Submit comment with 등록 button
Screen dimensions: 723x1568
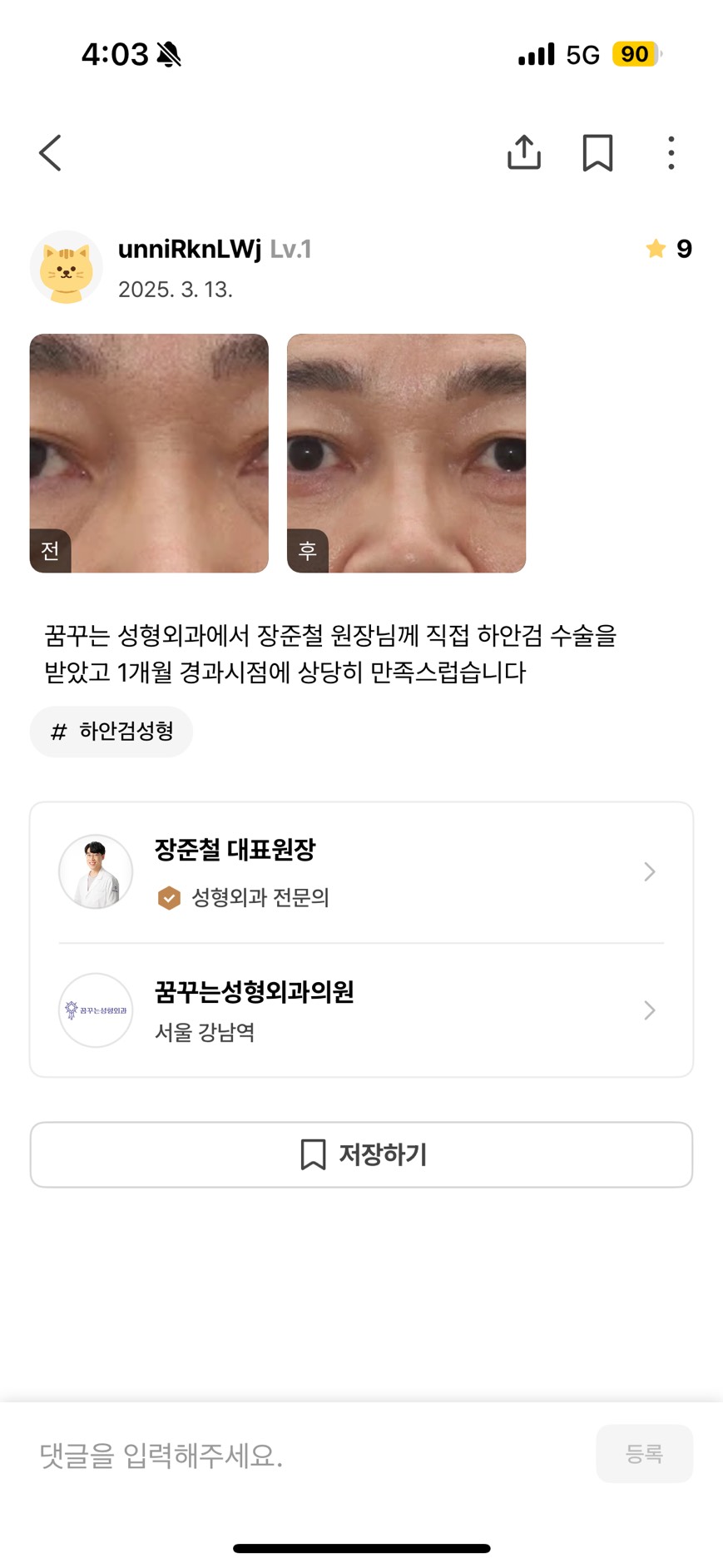point(644,1454)
